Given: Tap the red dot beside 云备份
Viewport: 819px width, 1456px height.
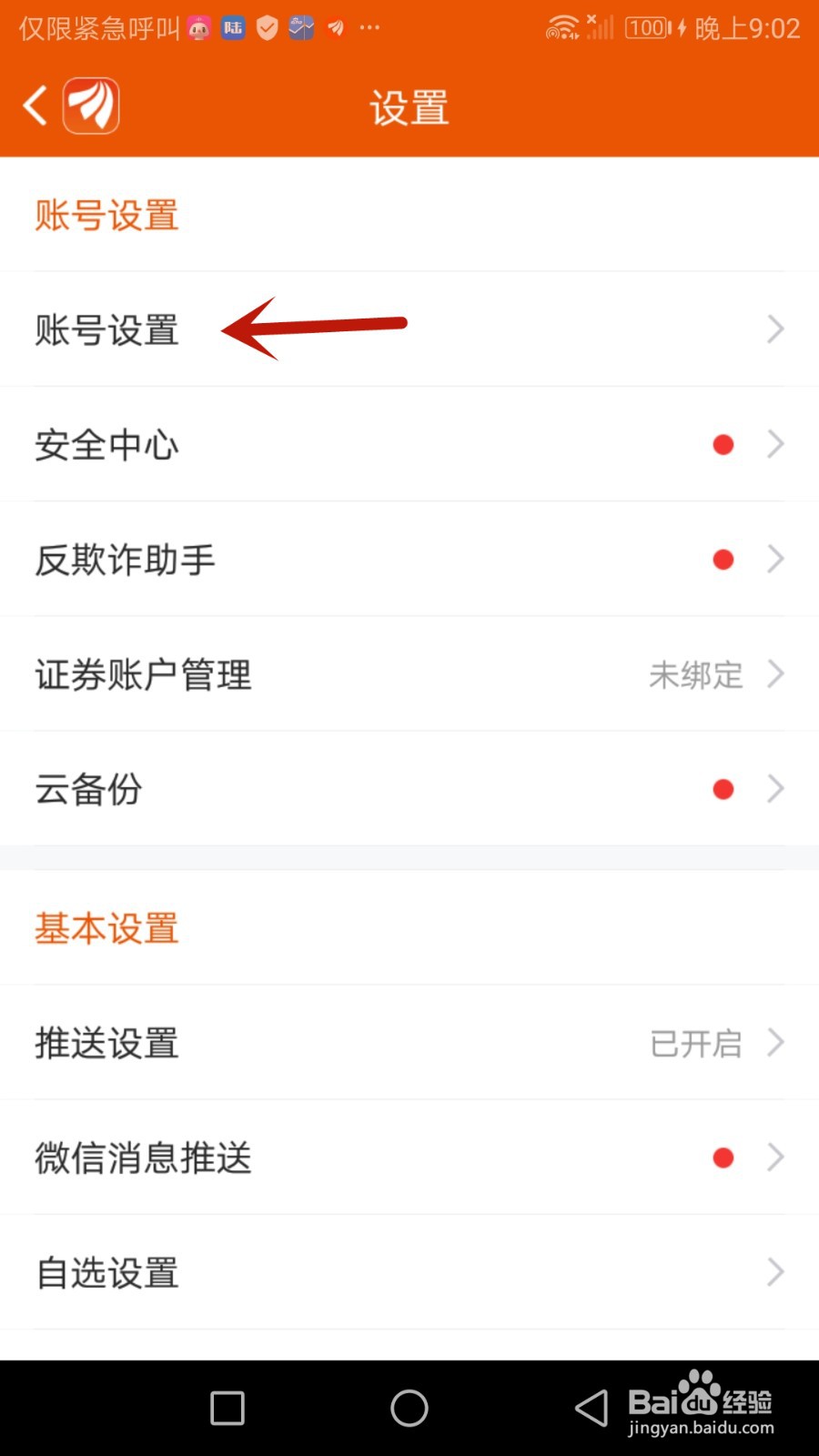Looking at the screenshot, I should click(723, 789).
